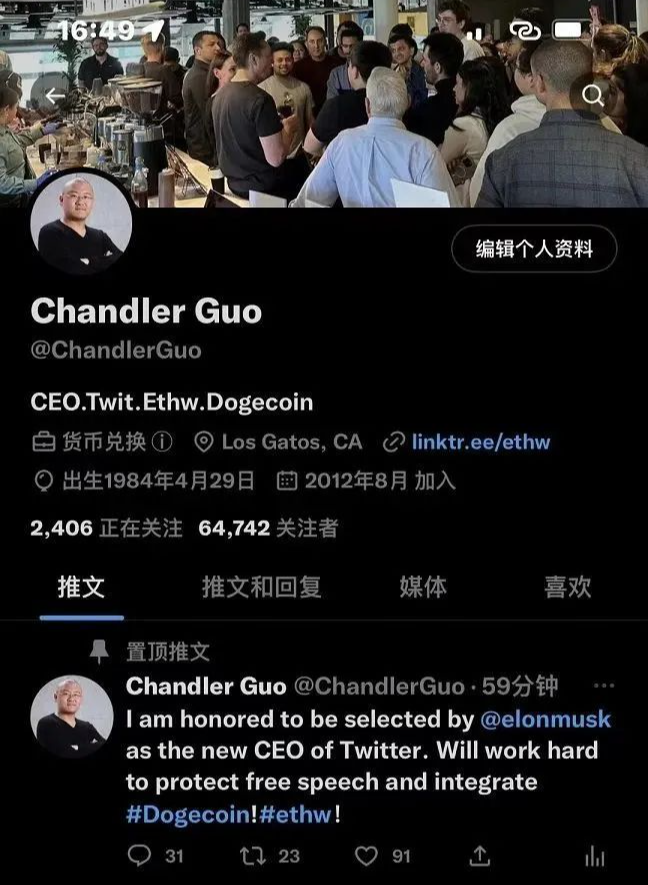View the 2,406 正在关注 following list

(x=106, y=527)
